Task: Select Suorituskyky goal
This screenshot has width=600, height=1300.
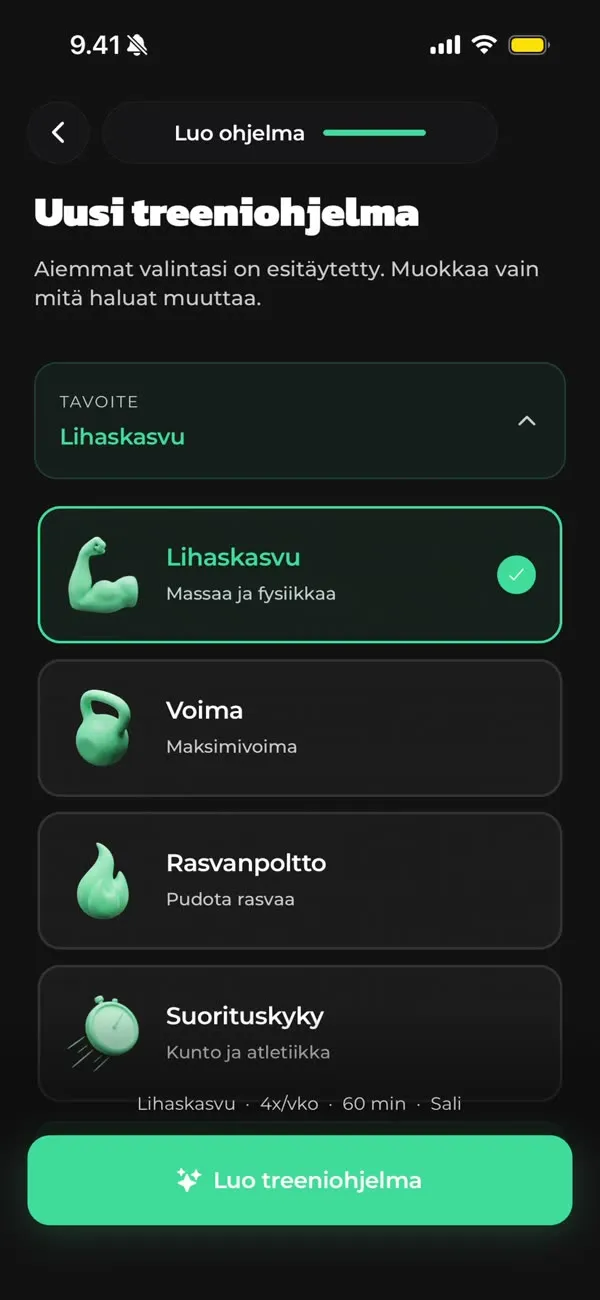Action: (300, 1033)
